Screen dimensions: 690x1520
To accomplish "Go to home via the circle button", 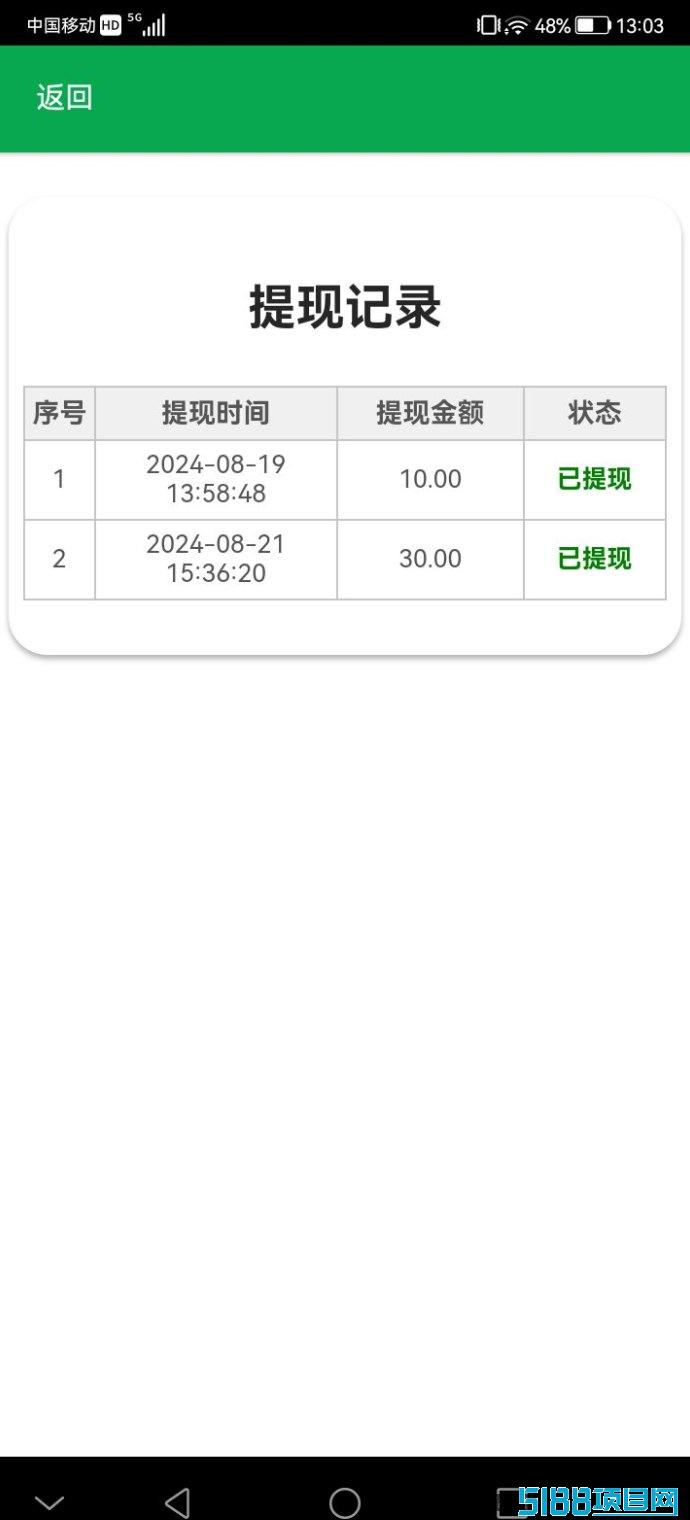I will click(x=344, y=1502).
